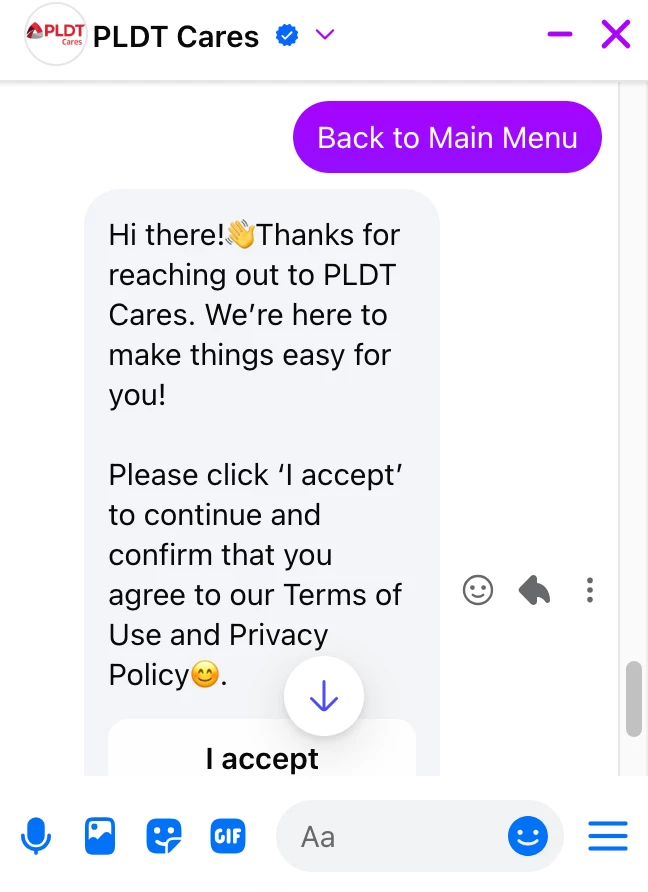Attach a photo from the gallery
The height and width of the screenshot is (892, 648).
[100, 835]
